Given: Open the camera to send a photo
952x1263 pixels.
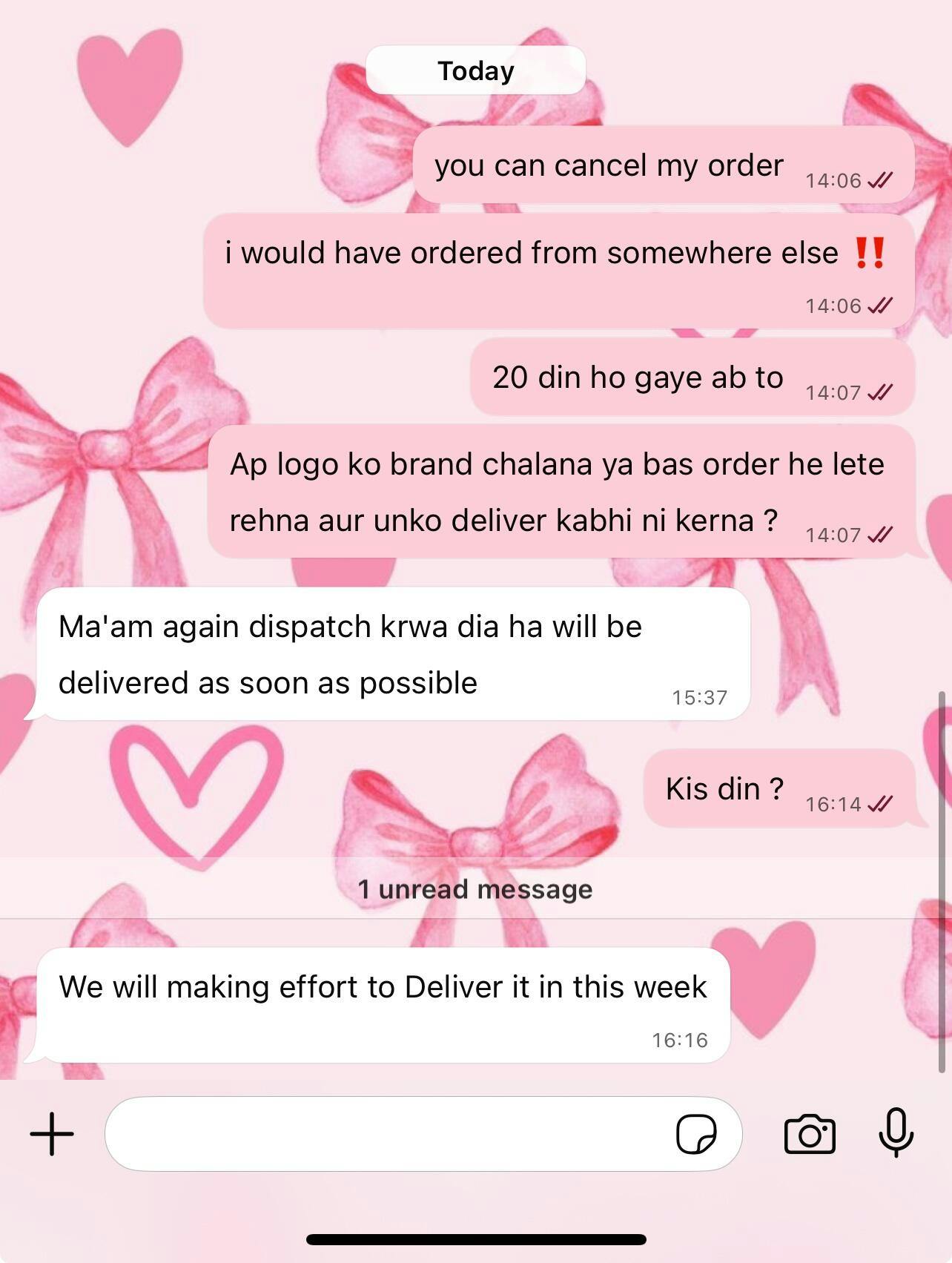Looking at the screenshot, I should 810,1134.
